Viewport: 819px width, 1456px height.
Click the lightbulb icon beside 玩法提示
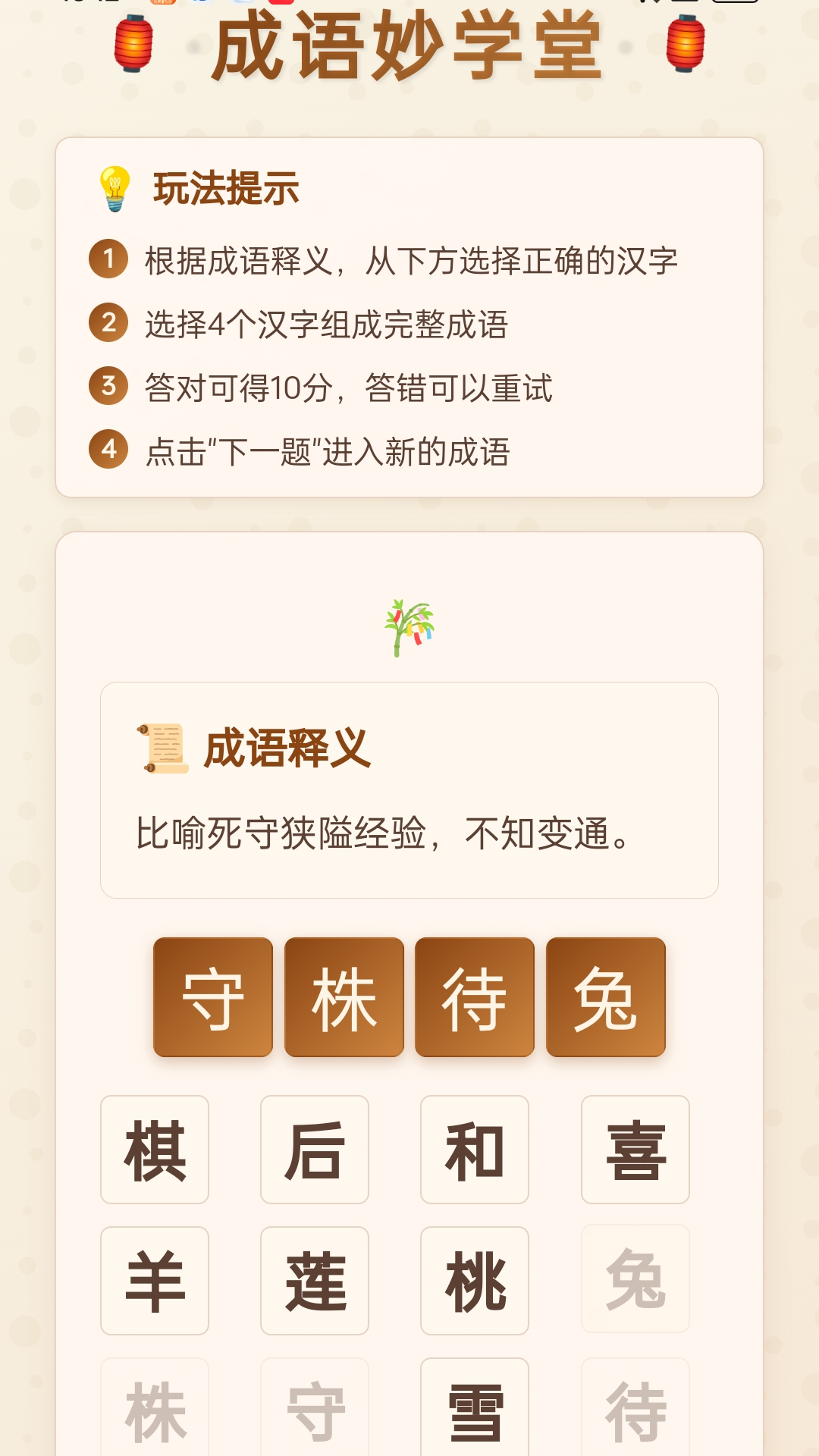(112, 187)
